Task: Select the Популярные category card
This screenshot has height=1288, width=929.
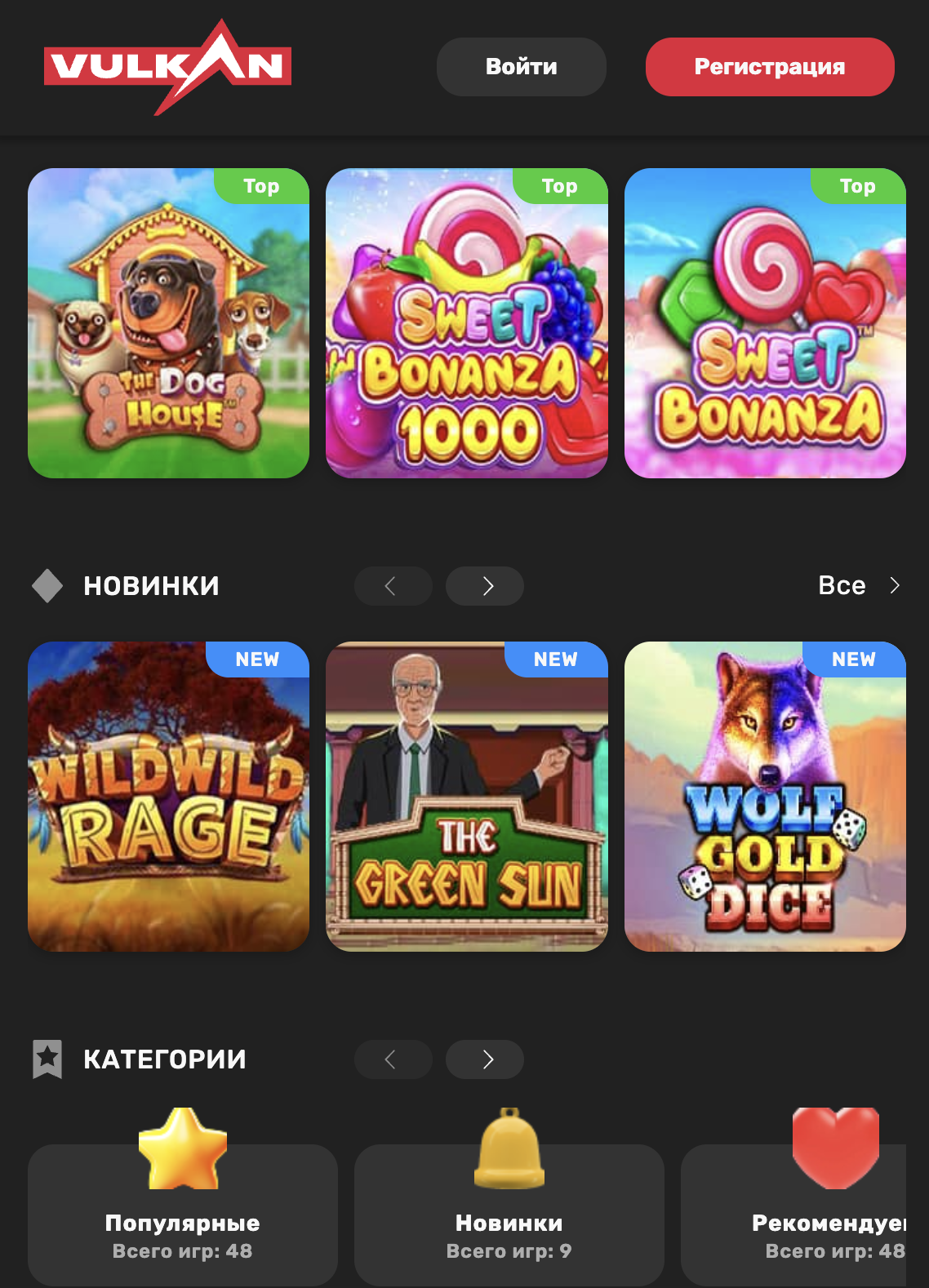Action: pyautogui.click(x=182, y=1216)
